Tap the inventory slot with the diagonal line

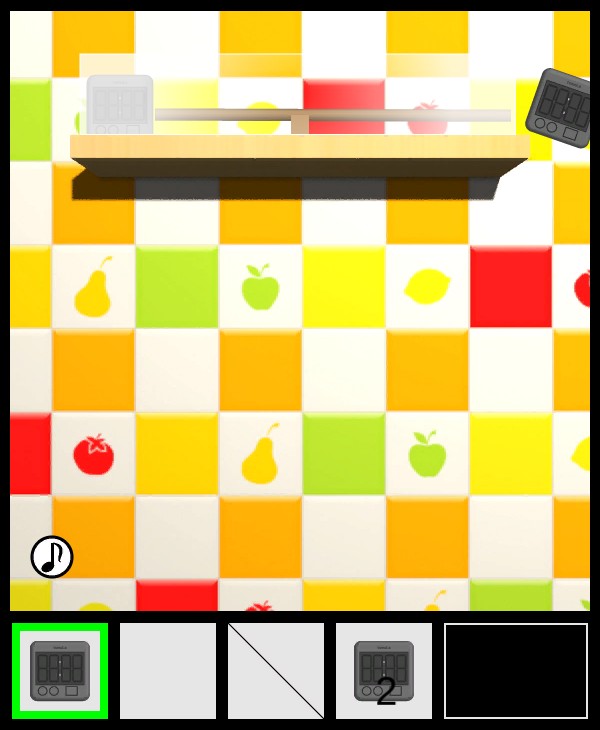coord(276,670)
